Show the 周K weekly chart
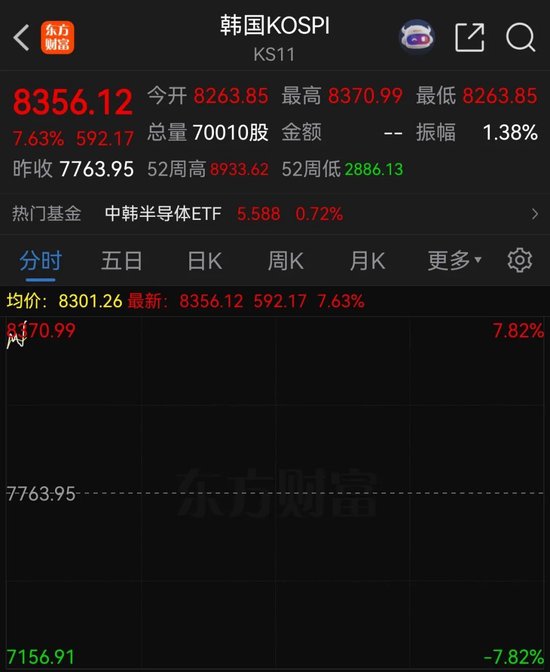Viewport: 550px width, 672px height. point(286,261)
